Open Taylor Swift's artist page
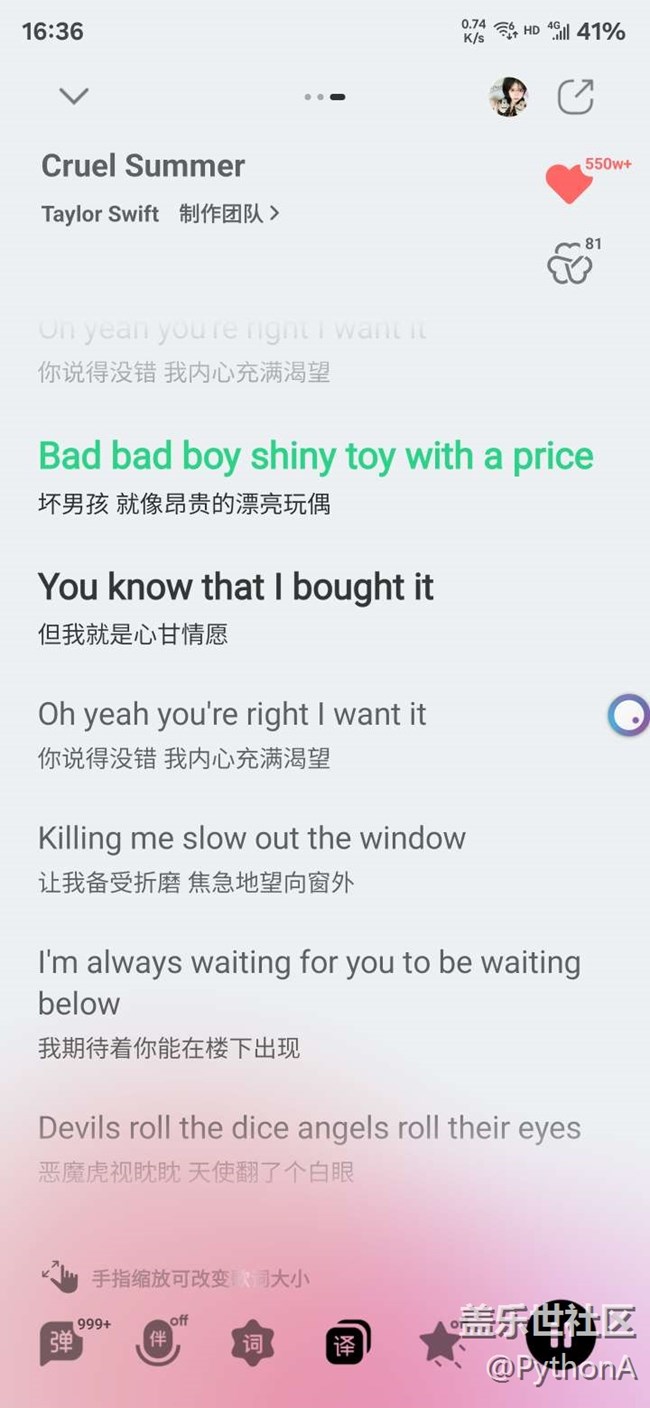The height and width of the screenshot is (1408, 650). point(100,214)
